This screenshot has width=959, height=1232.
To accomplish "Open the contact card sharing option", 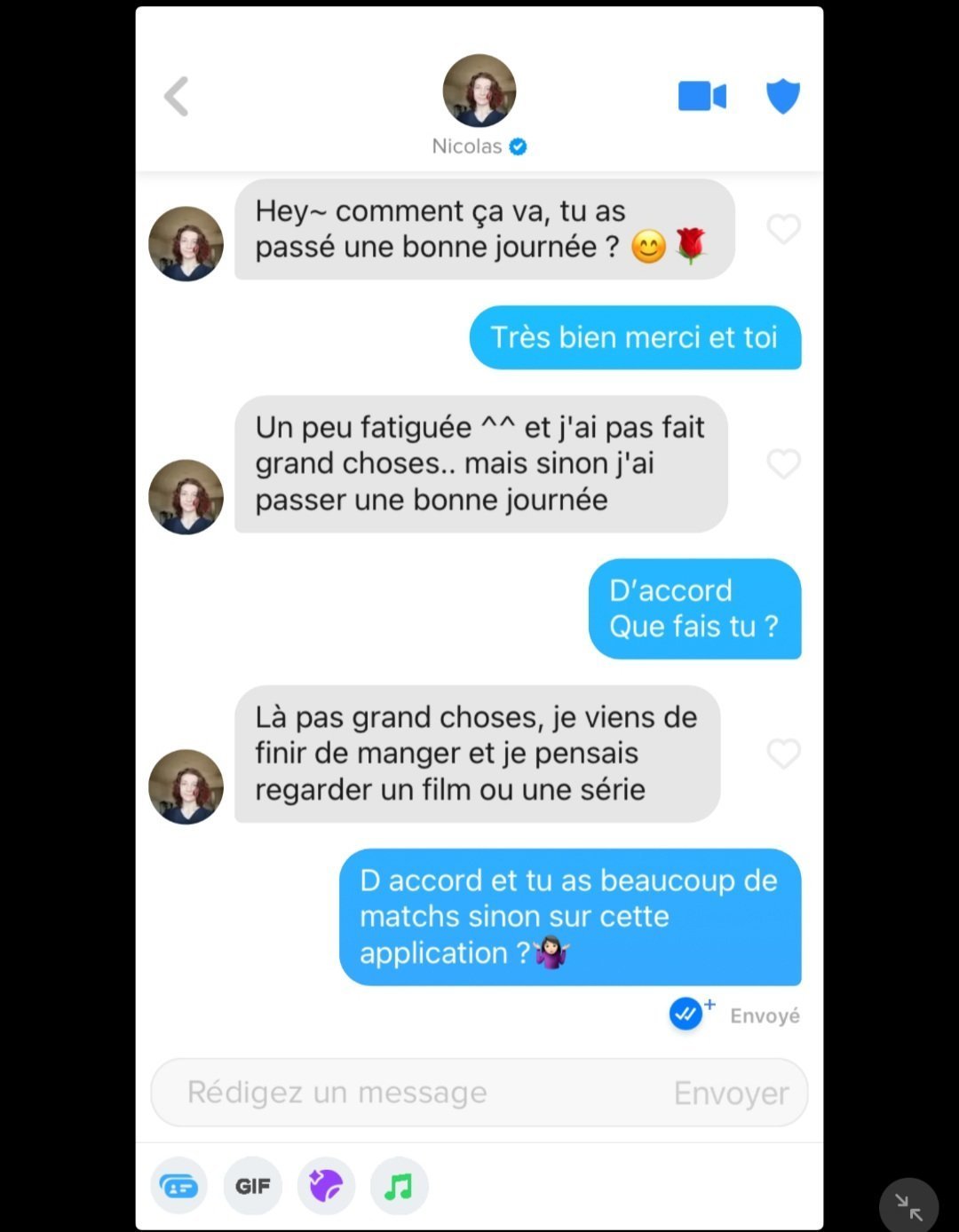I will pyautogui.click(x=179, y=1186).
